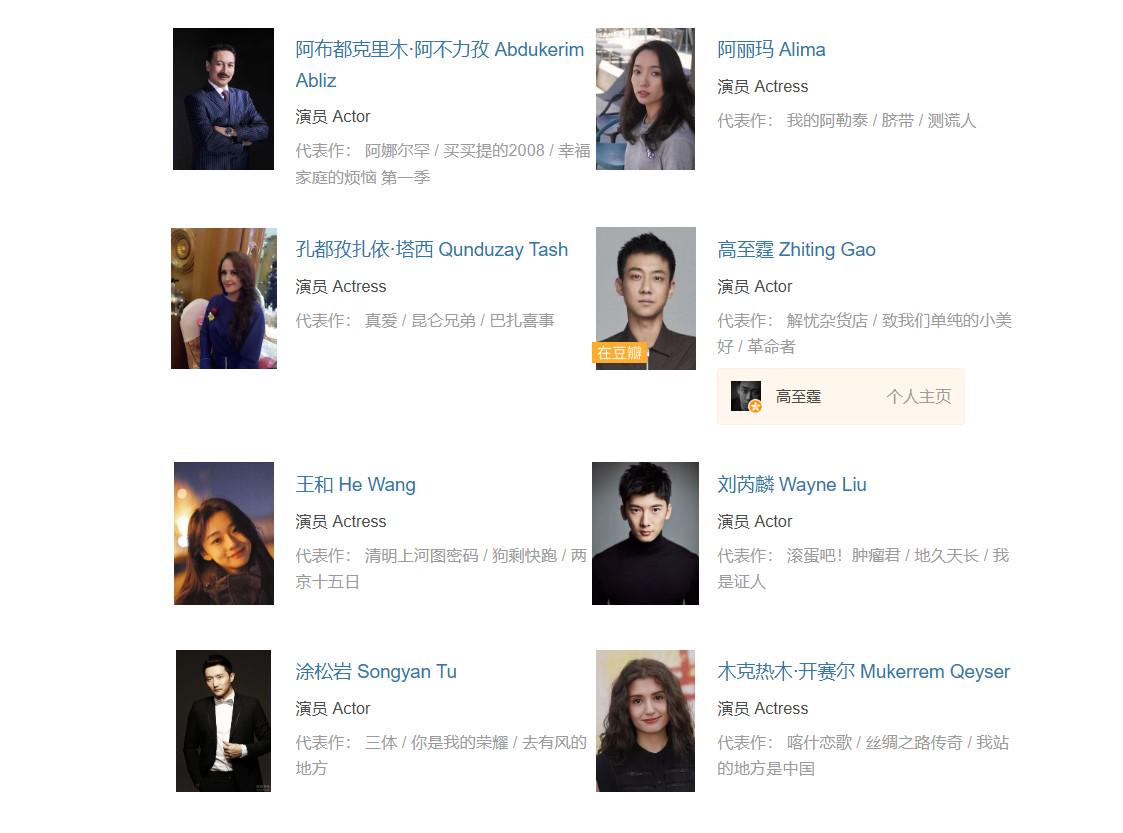Tap Alima's portrait photo

pyautogui.click(x=645, y=99)
